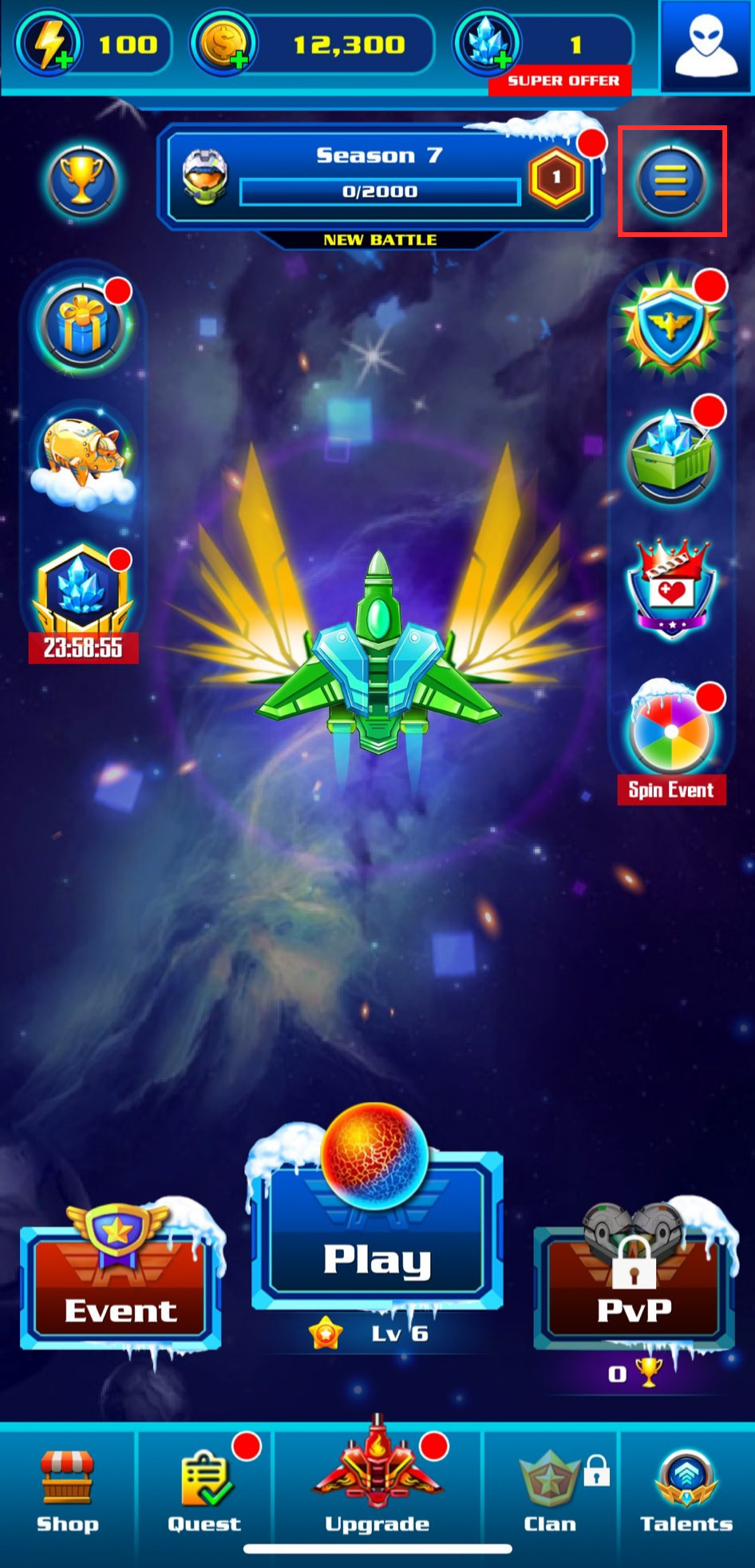Switch to the Quest tab
Screen dimensions: 755x1568
204,1492
